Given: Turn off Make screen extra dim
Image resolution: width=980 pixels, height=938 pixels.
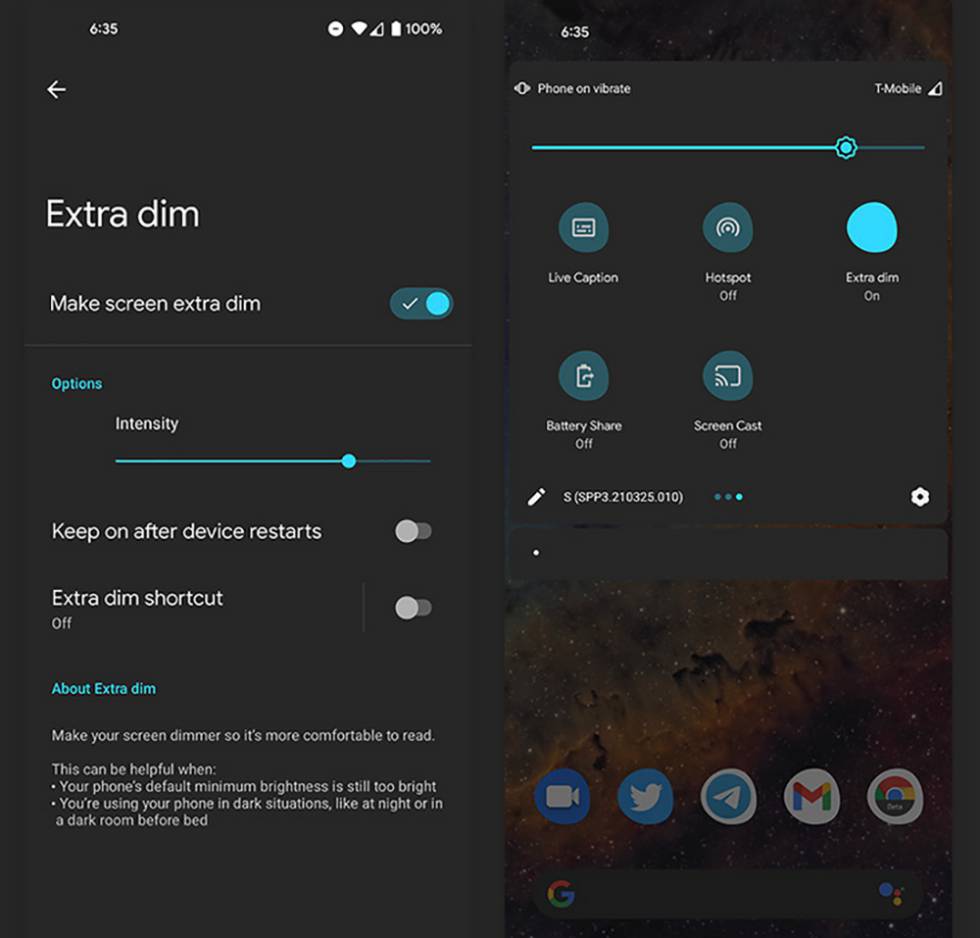Looking at the screenshot, I should pos(421,304).
